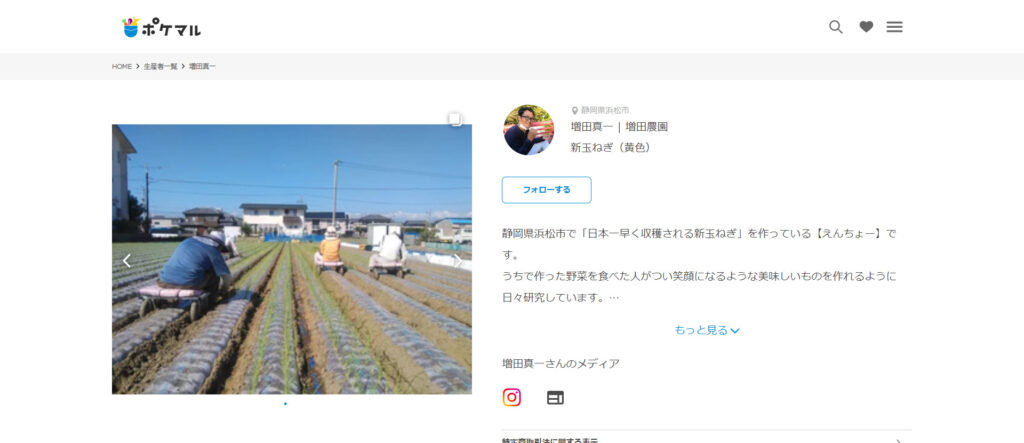Go to ポケマル home logo
1024x443 pixels.
161,27
